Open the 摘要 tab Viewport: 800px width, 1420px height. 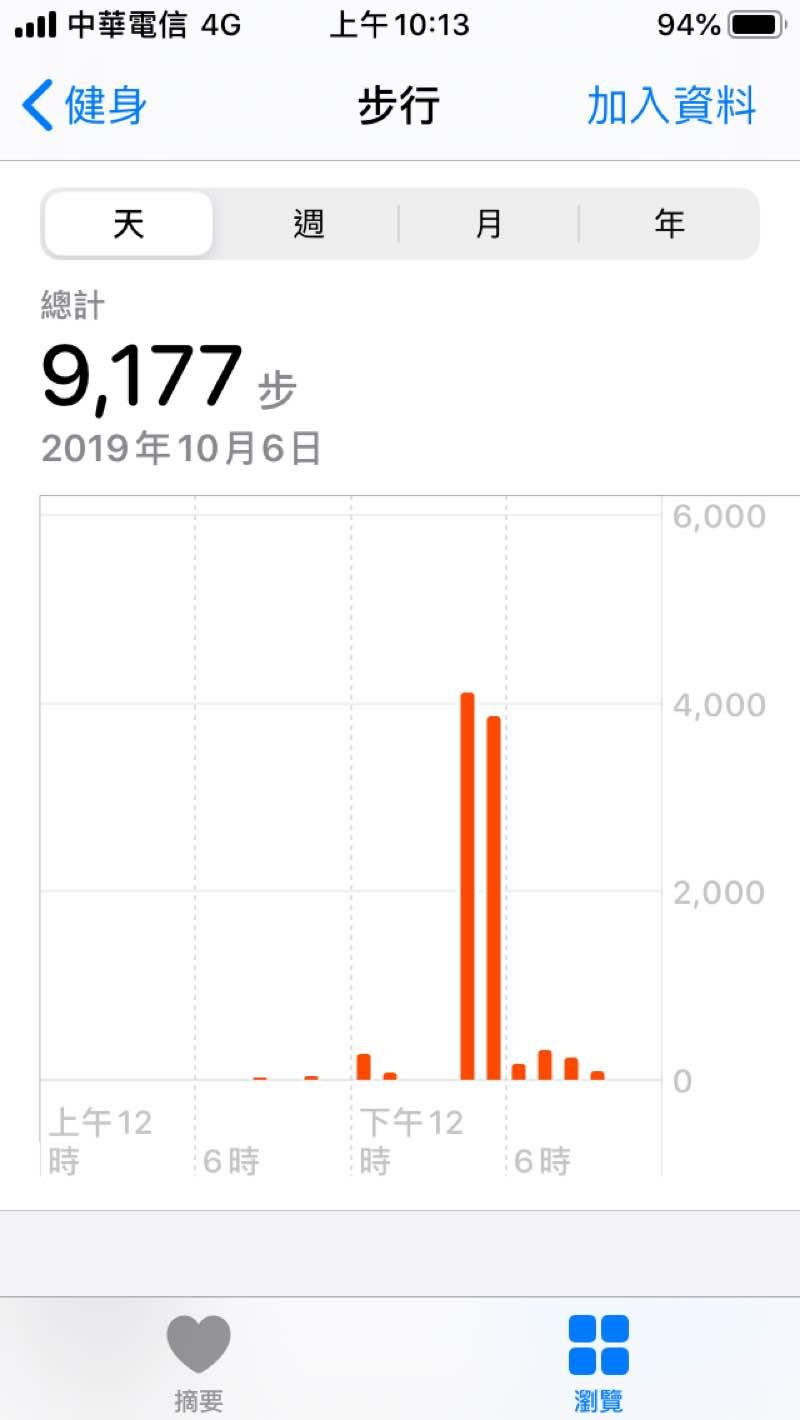point(198,1360)
